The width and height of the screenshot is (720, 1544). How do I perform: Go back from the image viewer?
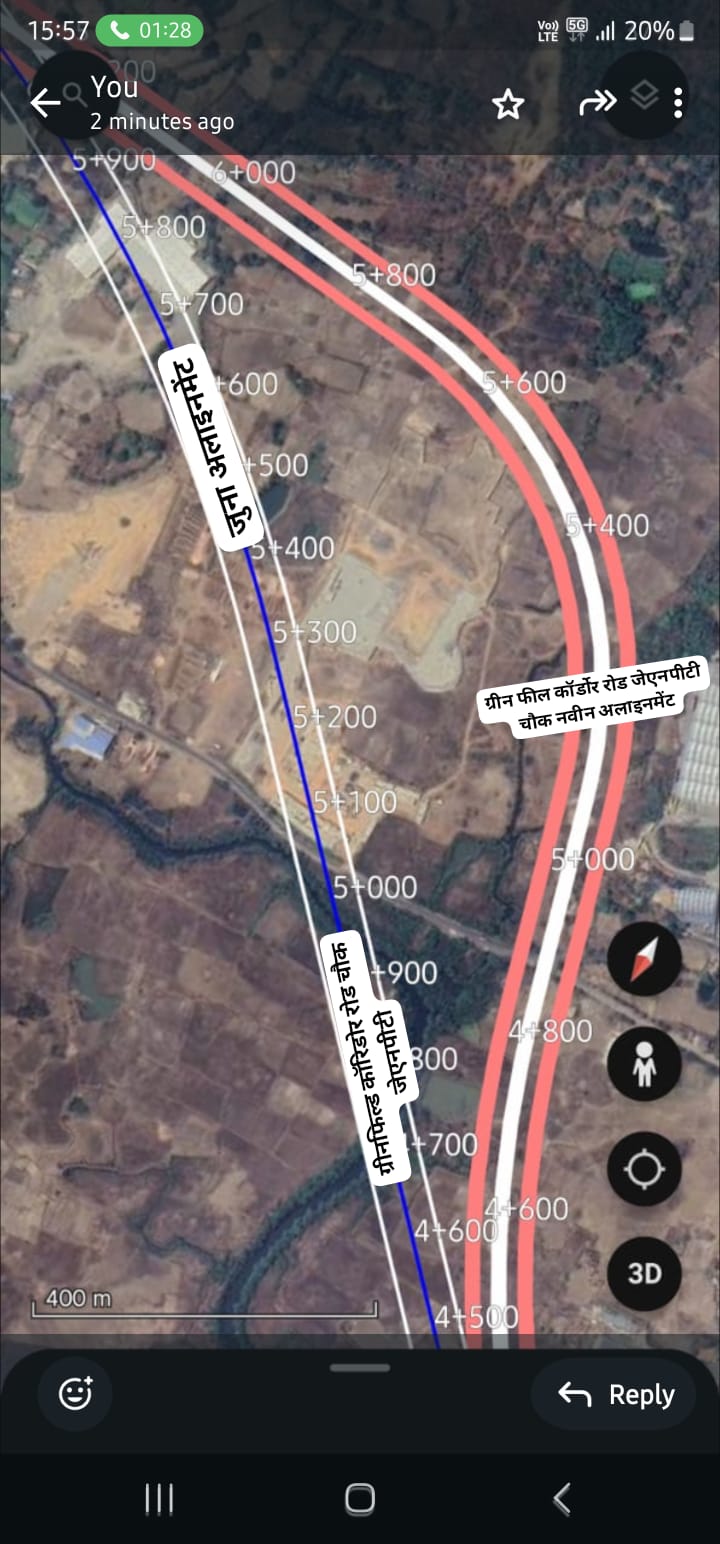pos(44,103)
